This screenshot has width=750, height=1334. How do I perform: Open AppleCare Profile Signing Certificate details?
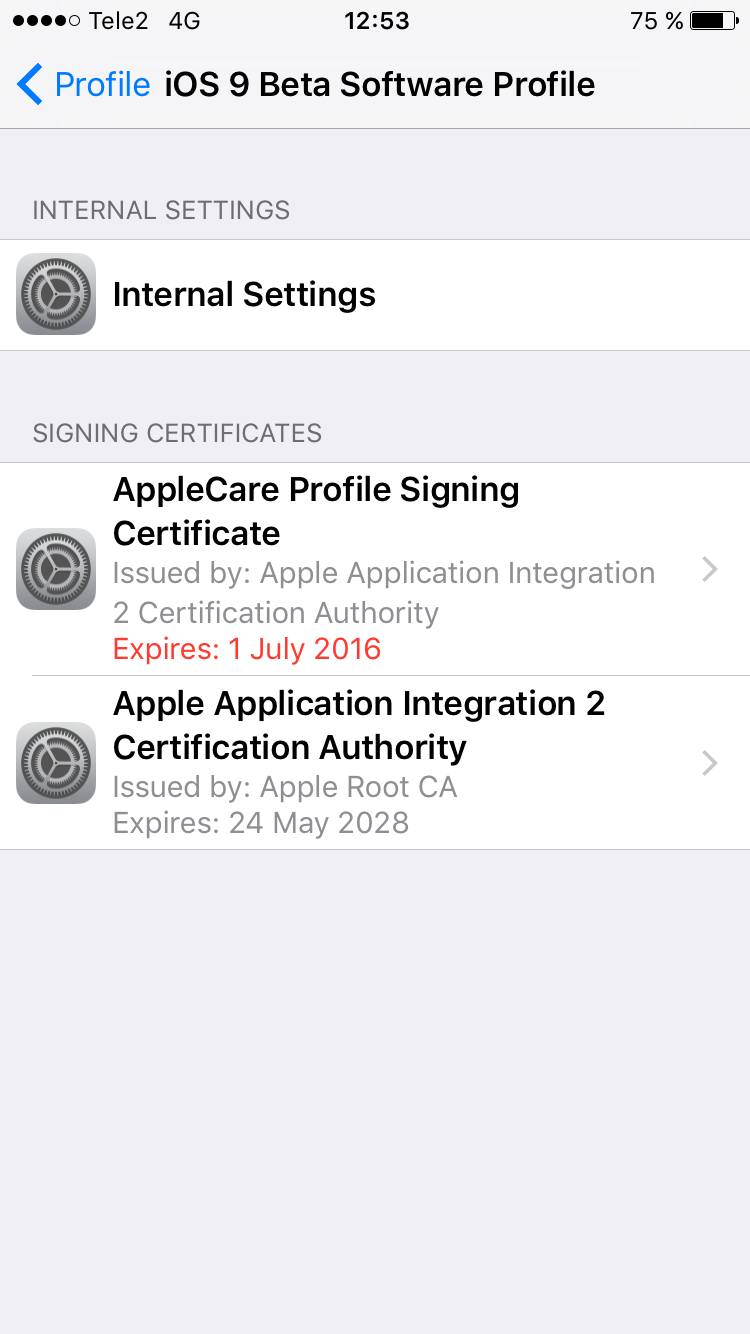pos(375,569)
